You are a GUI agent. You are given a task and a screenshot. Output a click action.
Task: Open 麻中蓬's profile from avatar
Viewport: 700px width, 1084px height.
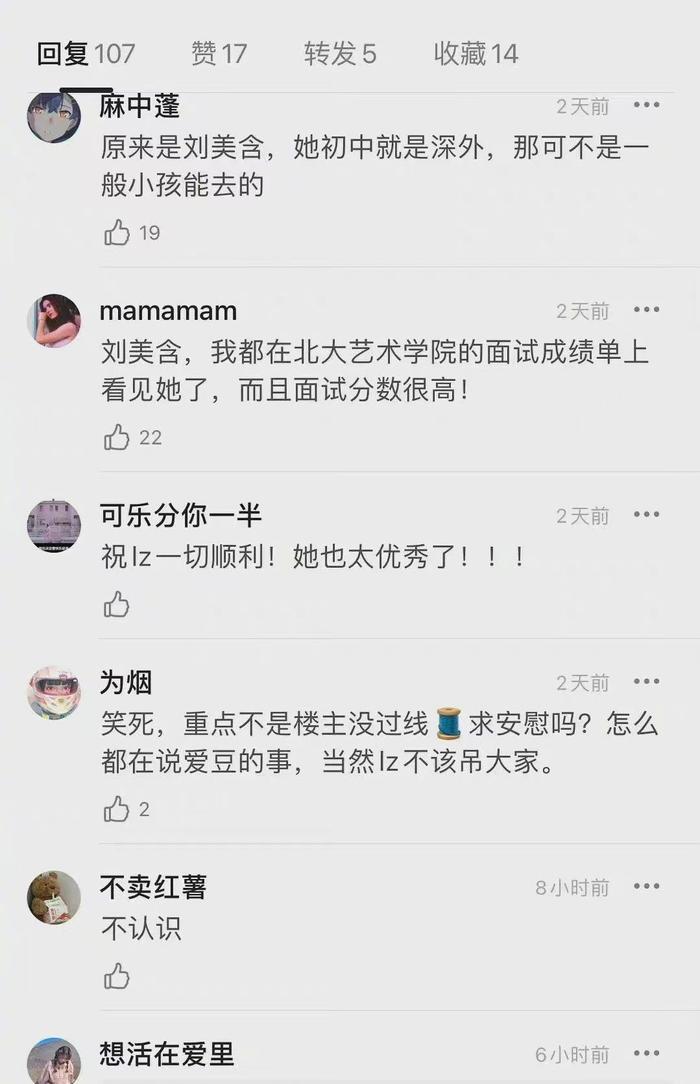54,116
